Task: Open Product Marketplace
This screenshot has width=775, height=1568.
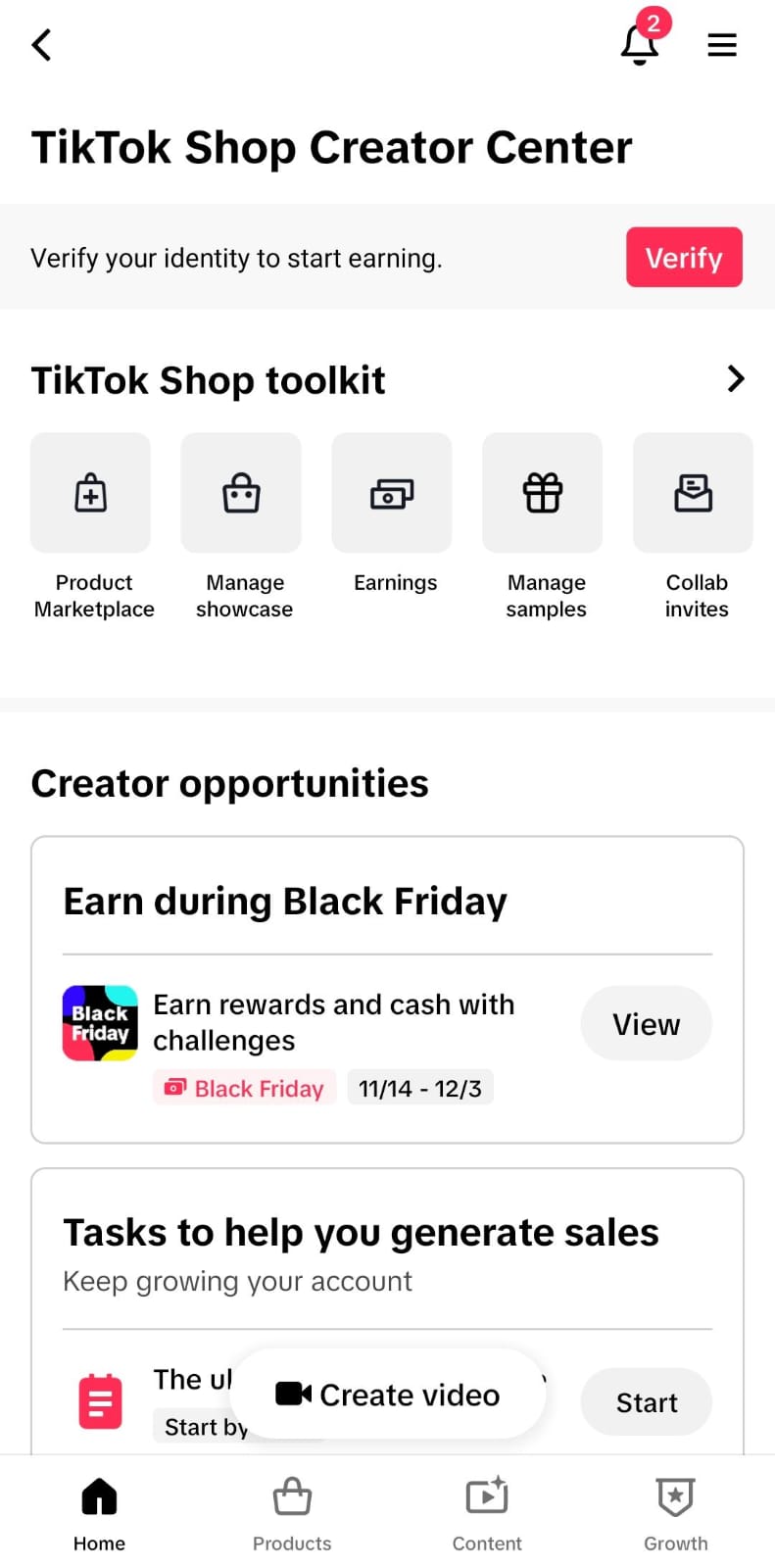Action: click(x=93, y=527)
